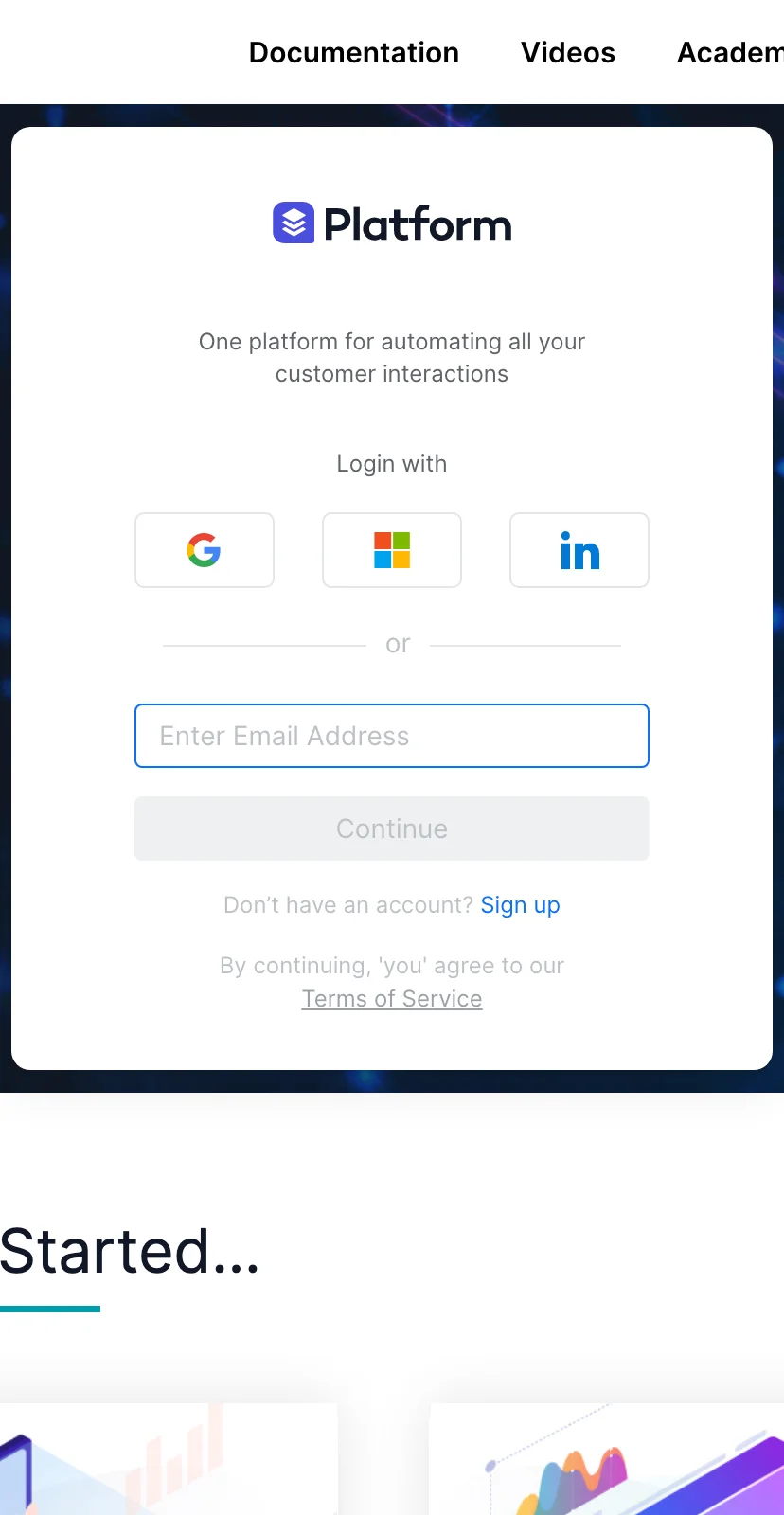
Task: Open the Academy nav link
Action: pos(729,53)
